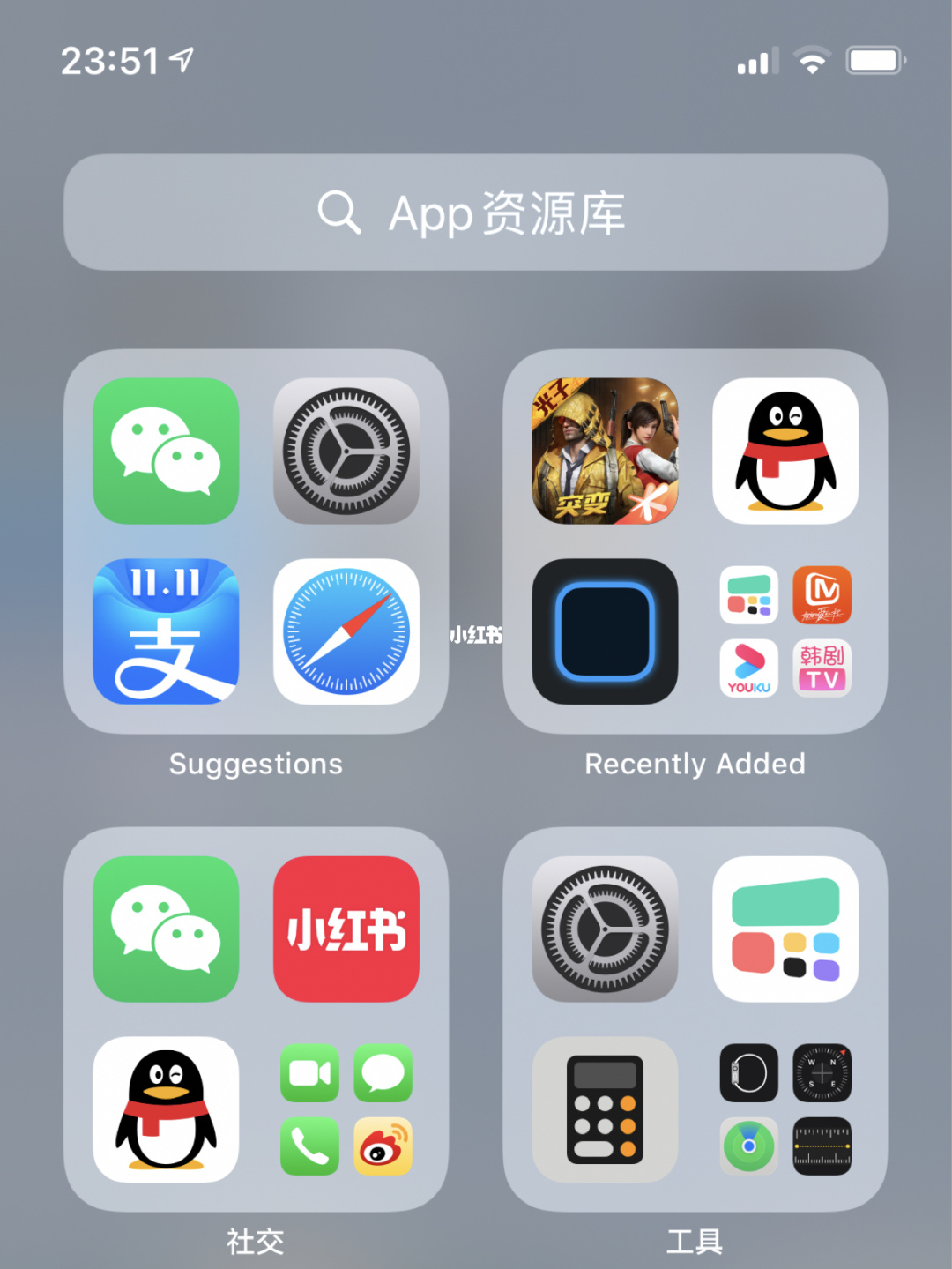Expand the 社交 small-app cluster
The height and width of the screenshot is (1269, 952).
346,1109
